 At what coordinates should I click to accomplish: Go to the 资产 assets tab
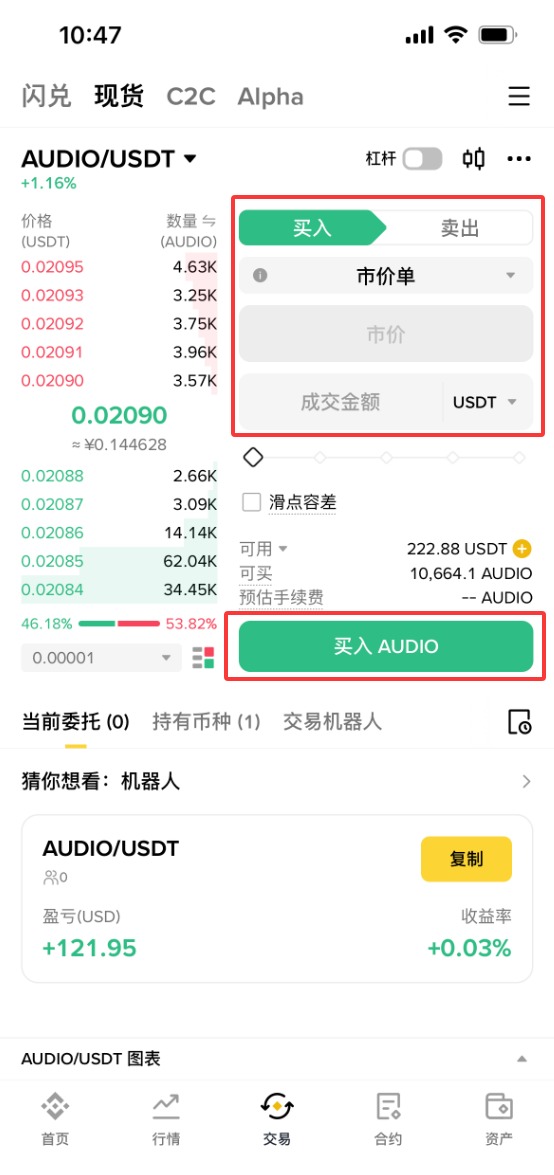pyautogui.click(x=499, y=1120)
